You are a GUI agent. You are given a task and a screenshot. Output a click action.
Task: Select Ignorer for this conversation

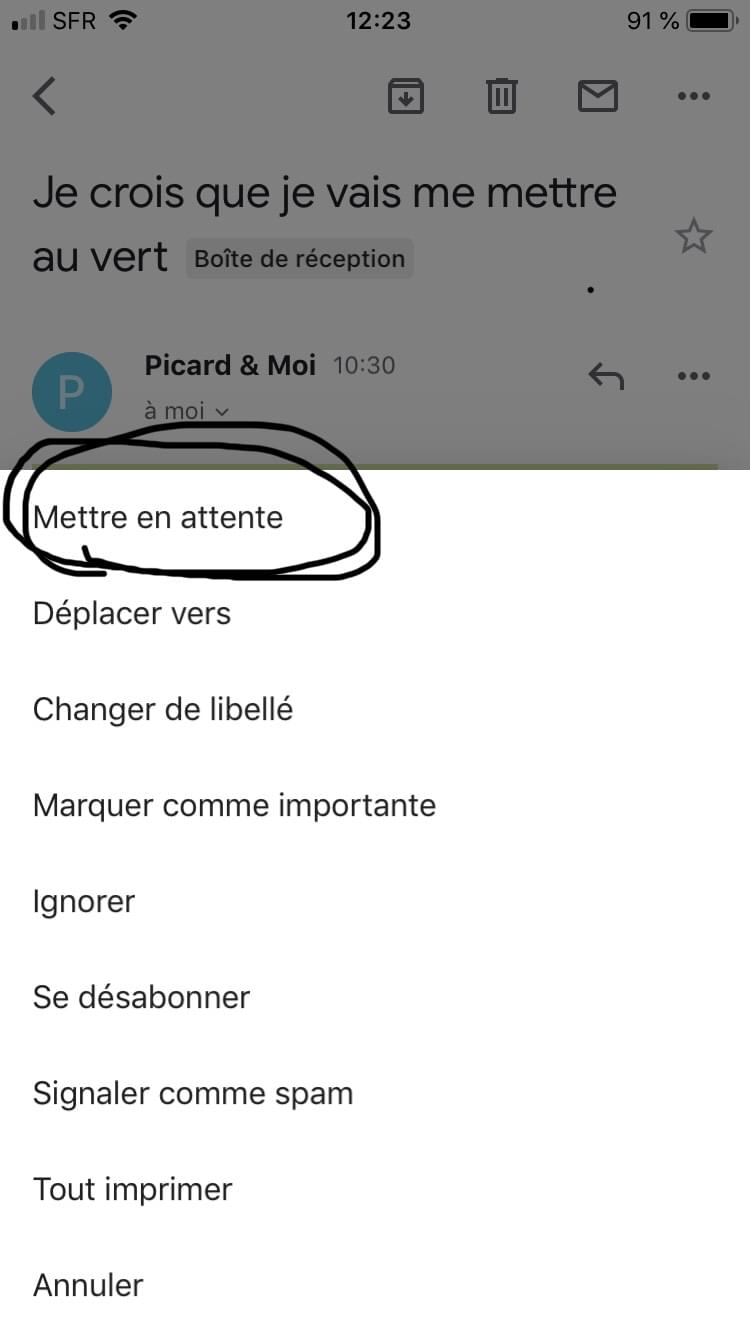click(84, 901)
